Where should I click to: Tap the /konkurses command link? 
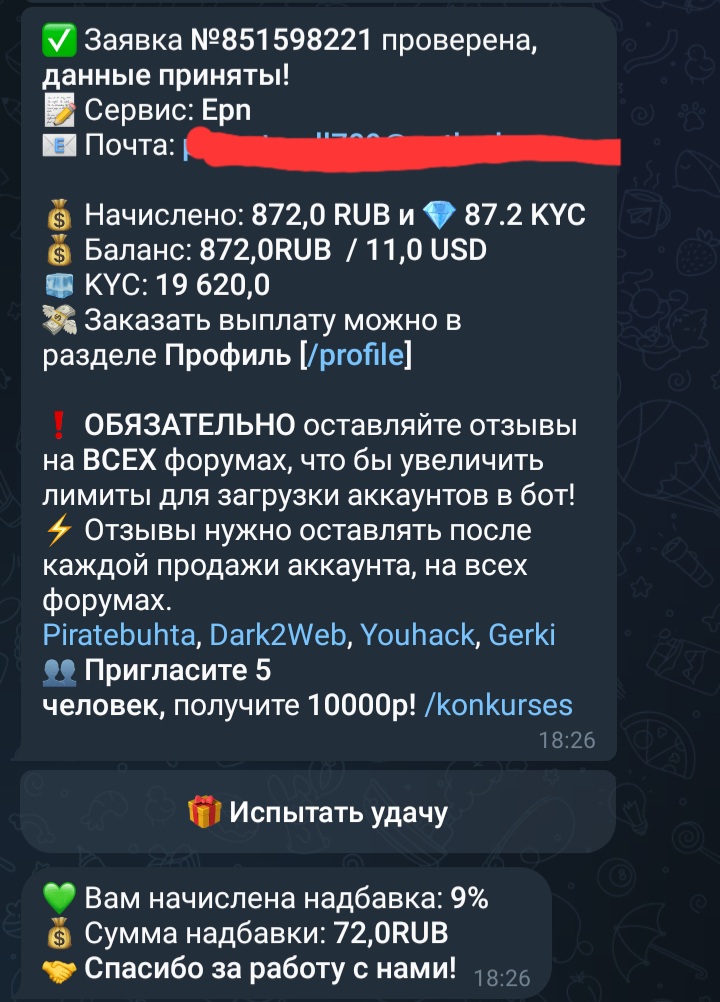point(498,705)
